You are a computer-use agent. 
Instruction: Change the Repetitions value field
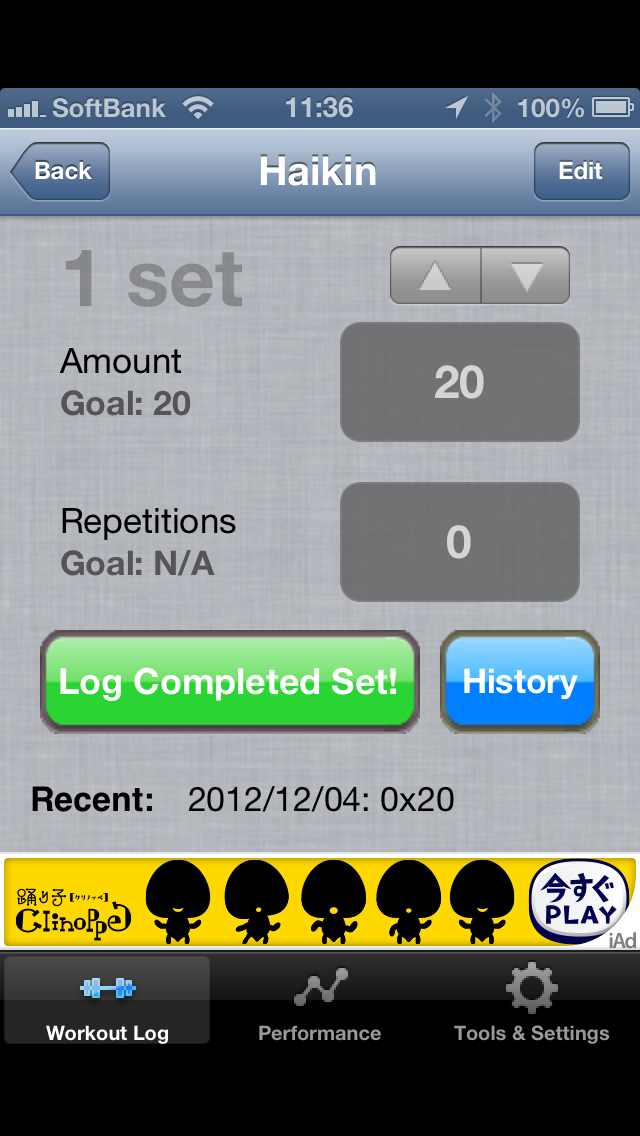(x=459, y=542)
